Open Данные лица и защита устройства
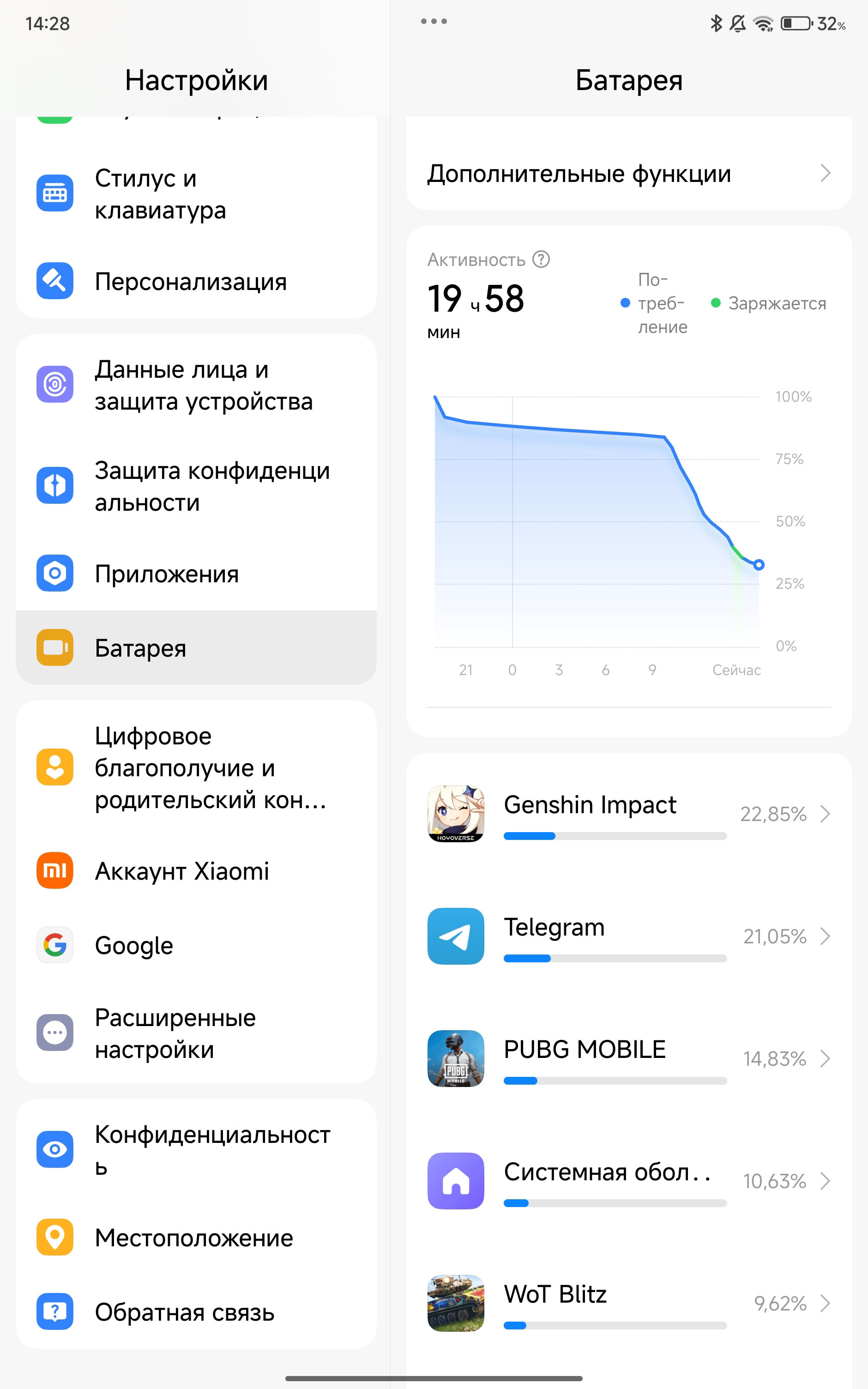The width and height of the screenshot is (868, 1389). click(x=195, y=385)
